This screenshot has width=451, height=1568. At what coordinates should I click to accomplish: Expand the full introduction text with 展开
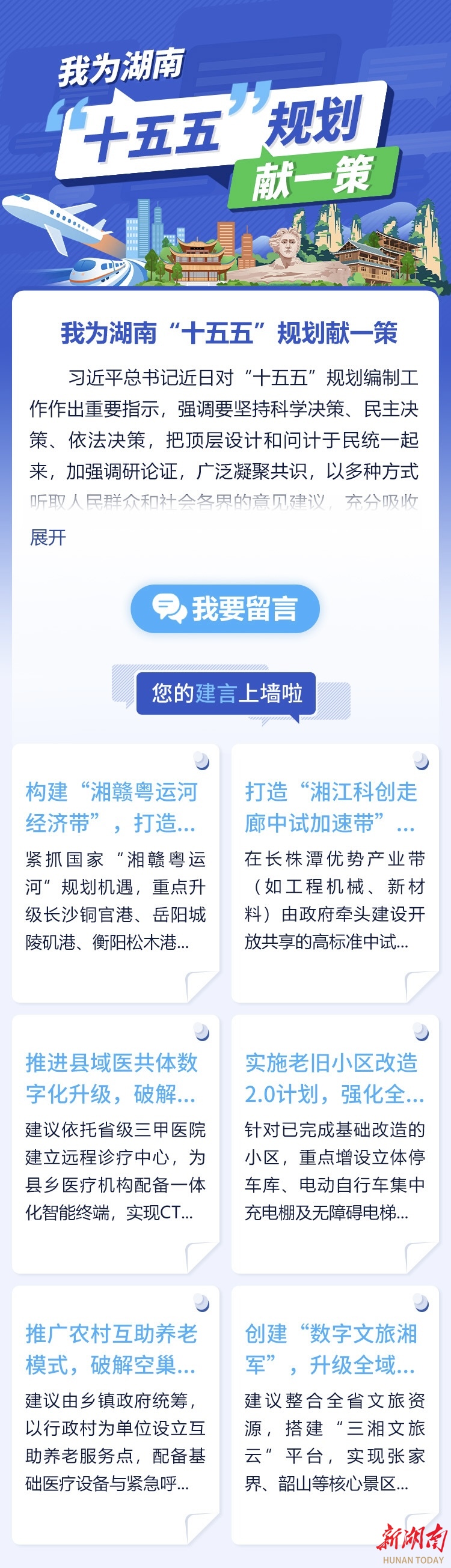[48, 537]
